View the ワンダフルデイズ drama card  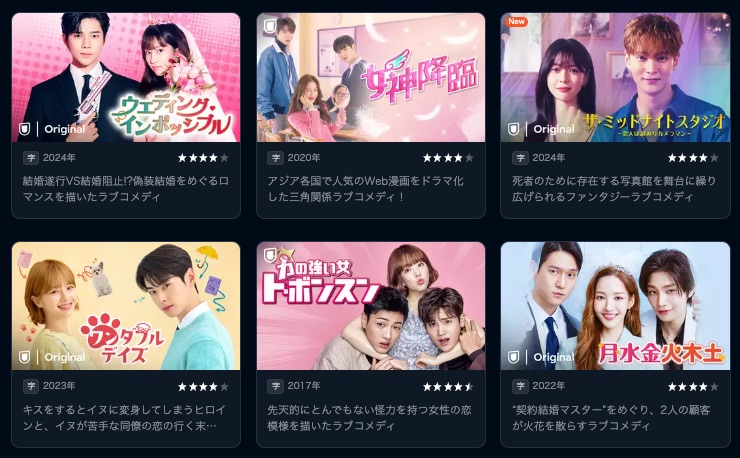126,307
